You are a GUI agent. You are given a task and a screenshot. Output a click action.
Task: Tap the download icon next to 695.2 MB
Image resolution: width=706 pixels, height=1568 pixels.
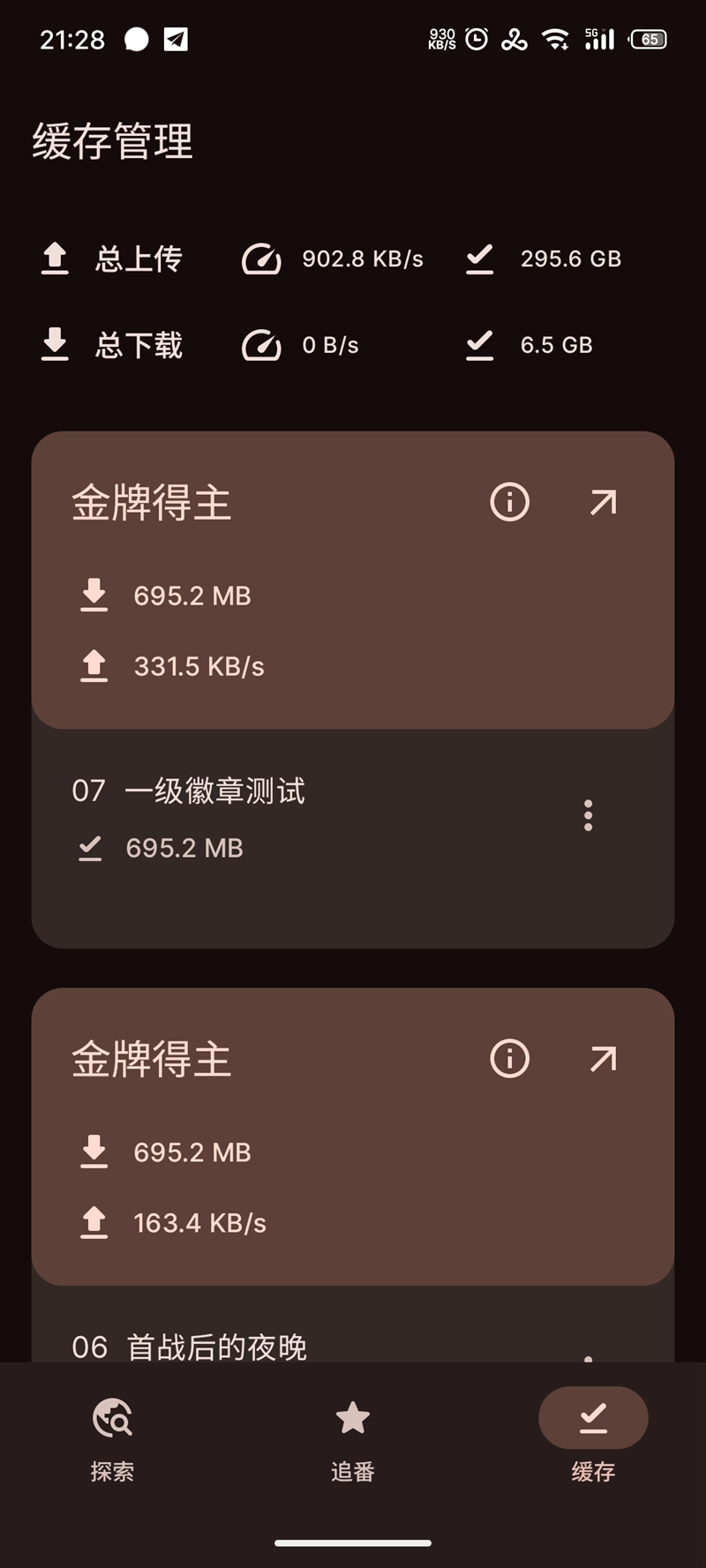[94, 595]
